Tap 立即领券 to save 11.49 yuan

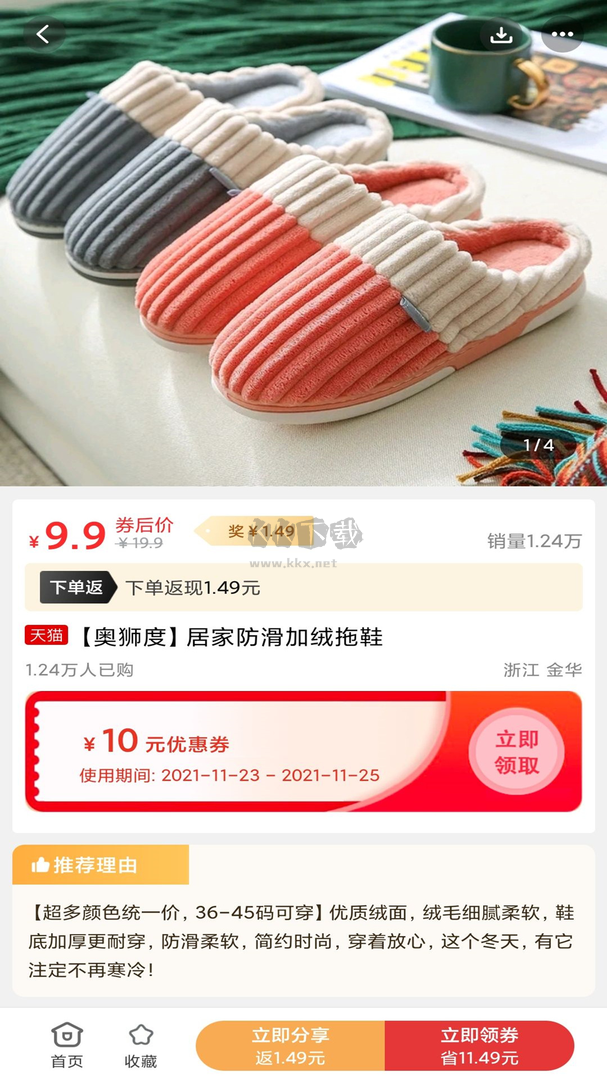479,1045
